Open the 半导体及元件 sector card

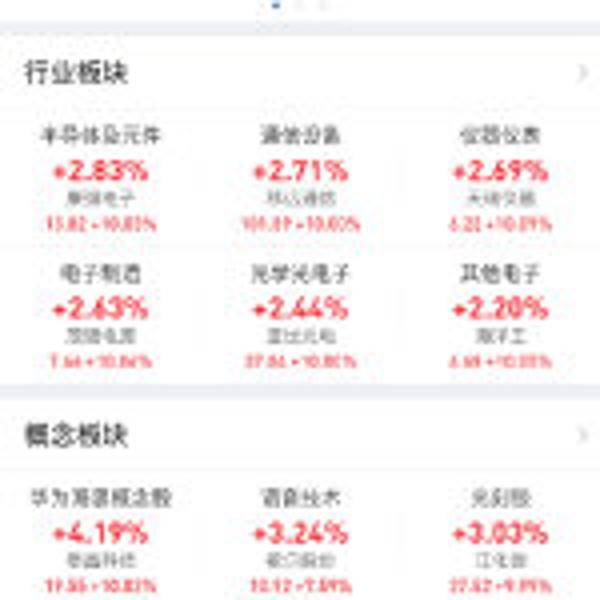click(100, 178)
